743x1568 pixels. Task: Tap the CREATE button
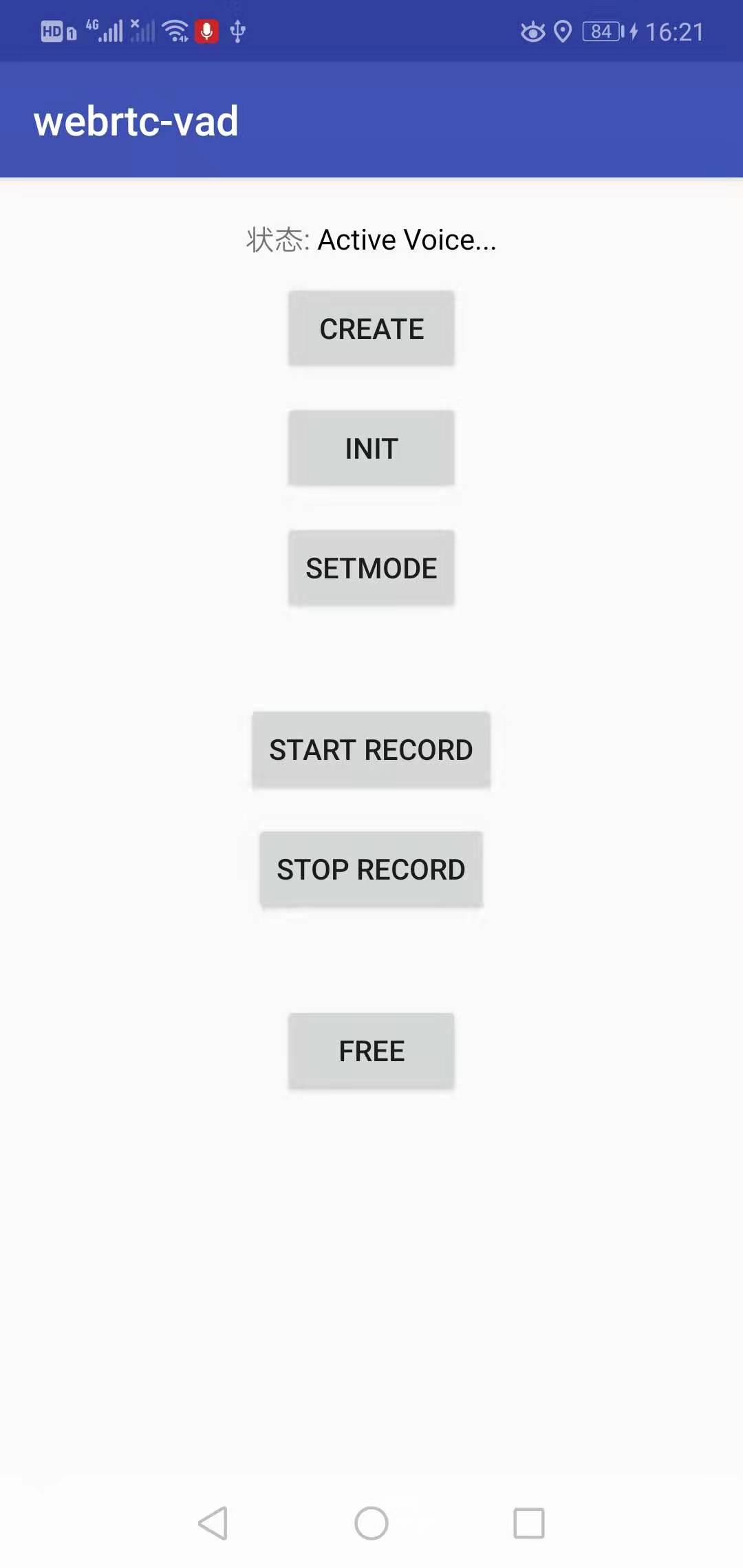[371, 329]
